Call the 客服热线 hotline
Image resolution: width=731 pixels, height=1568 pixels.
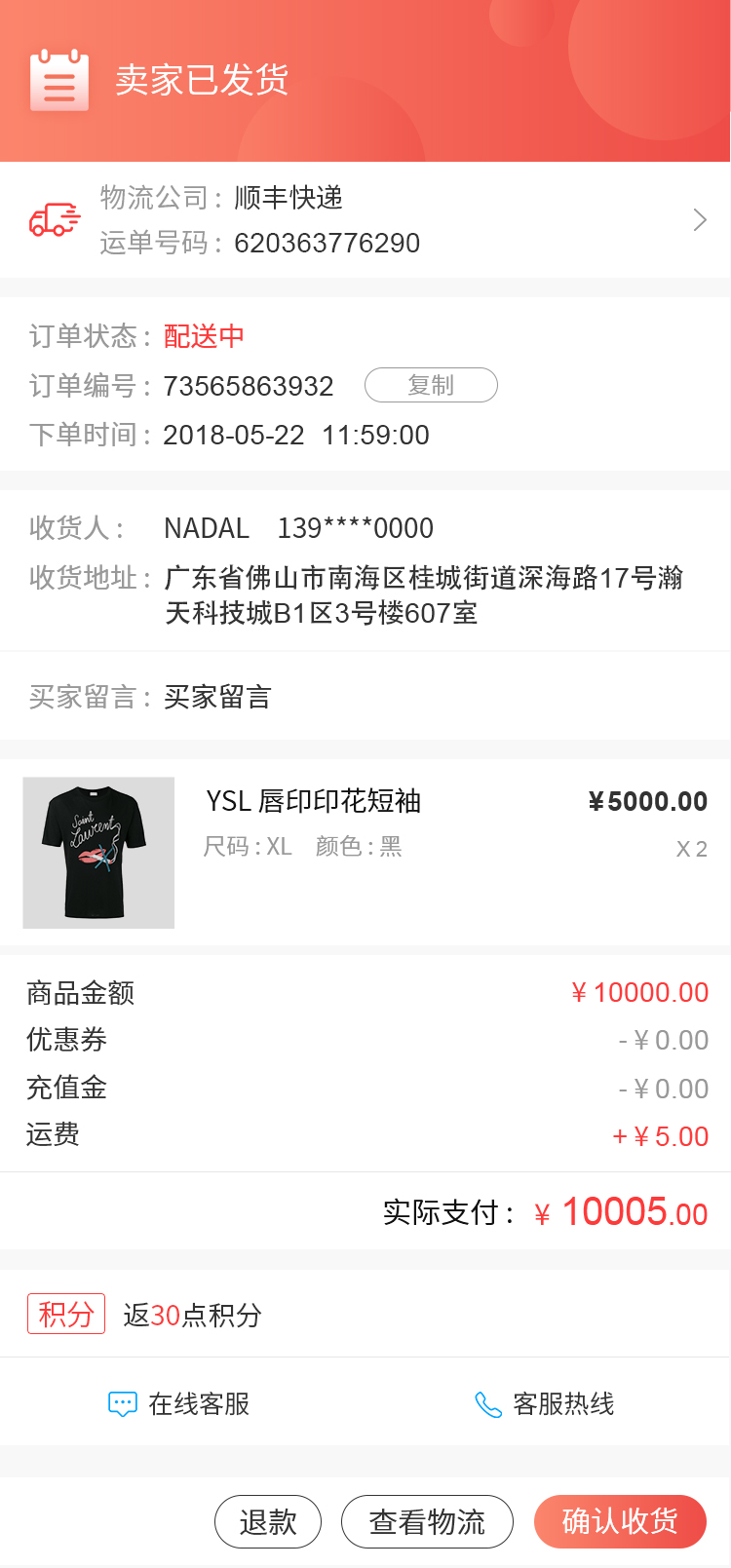(545, 1403)
